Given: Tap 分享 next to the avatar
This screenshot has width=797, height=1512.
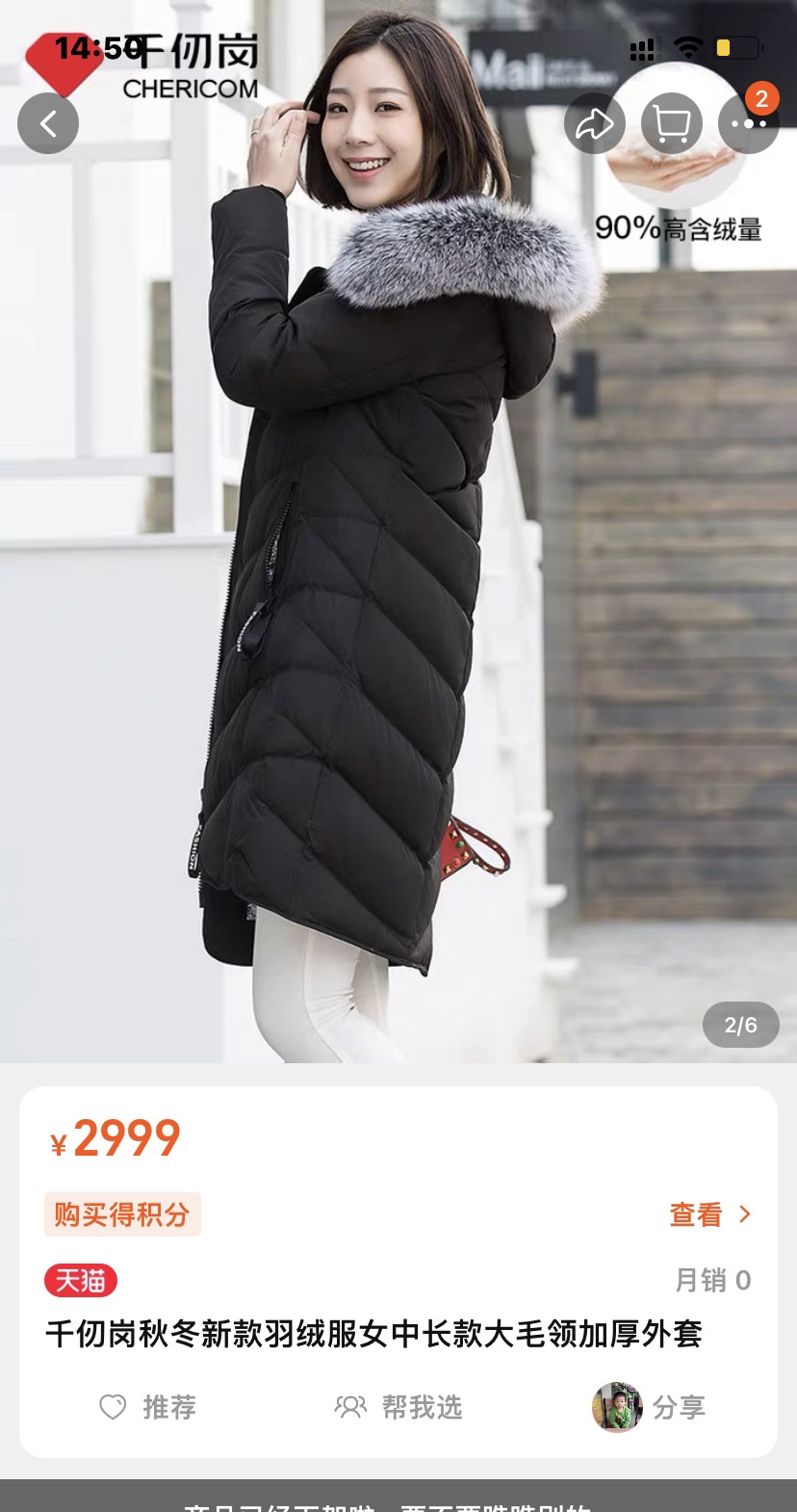Looking at the screenshot, I should coord(678,1407).
